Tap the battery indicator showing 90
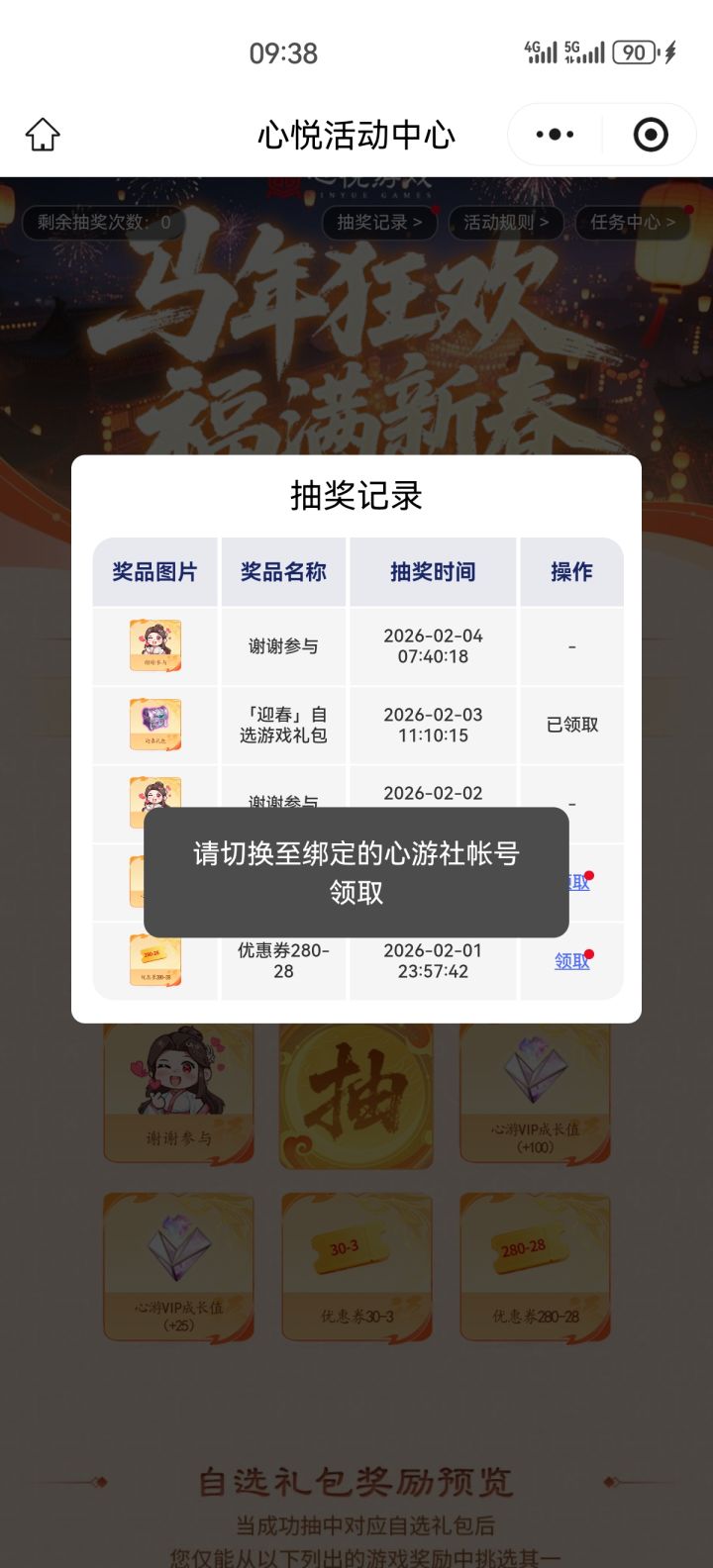 [634, 51]
